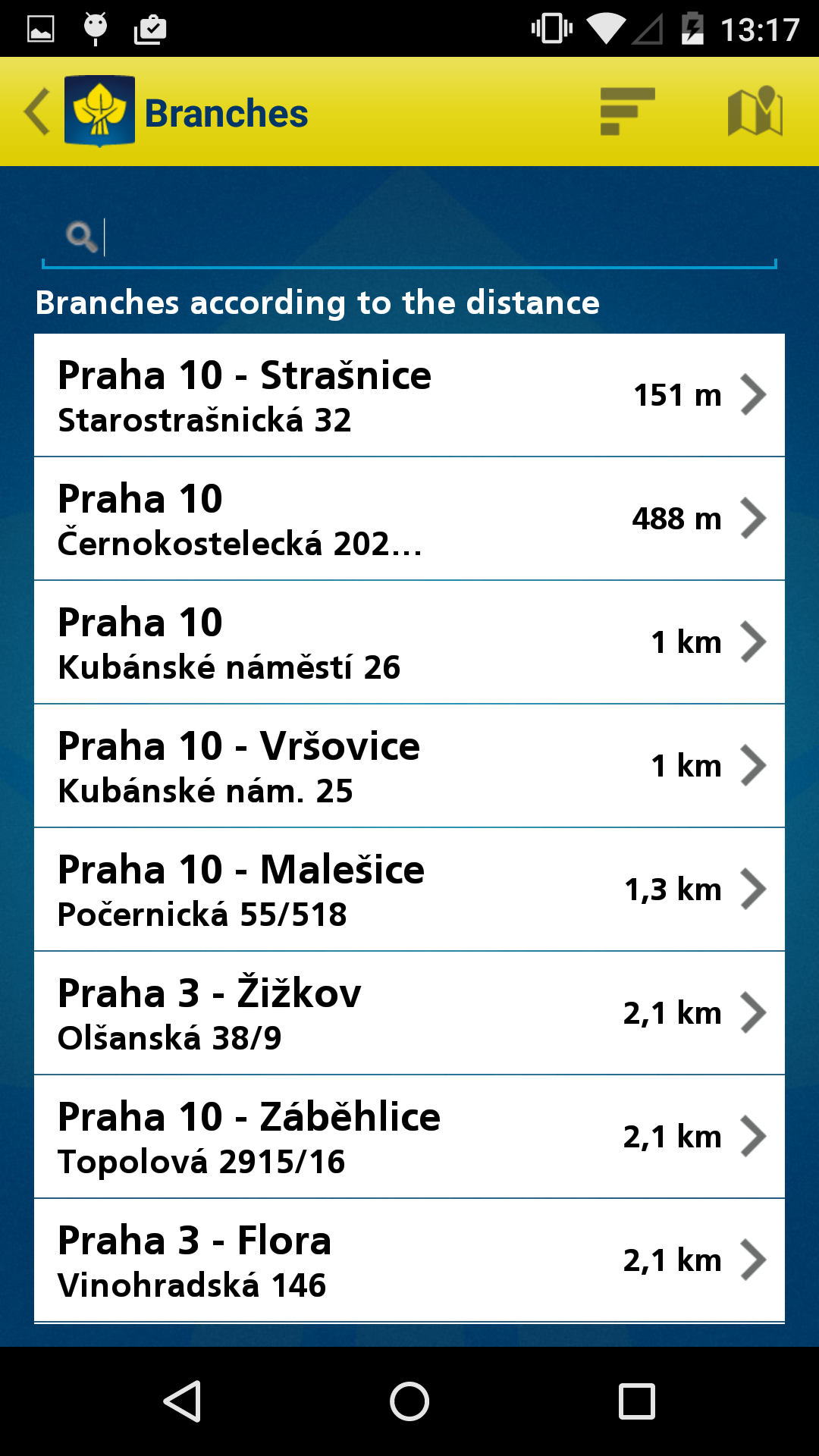Select Praha 3 - Žižkov branch
The height and width of the screenshot is (1456, 819).
409,1013
